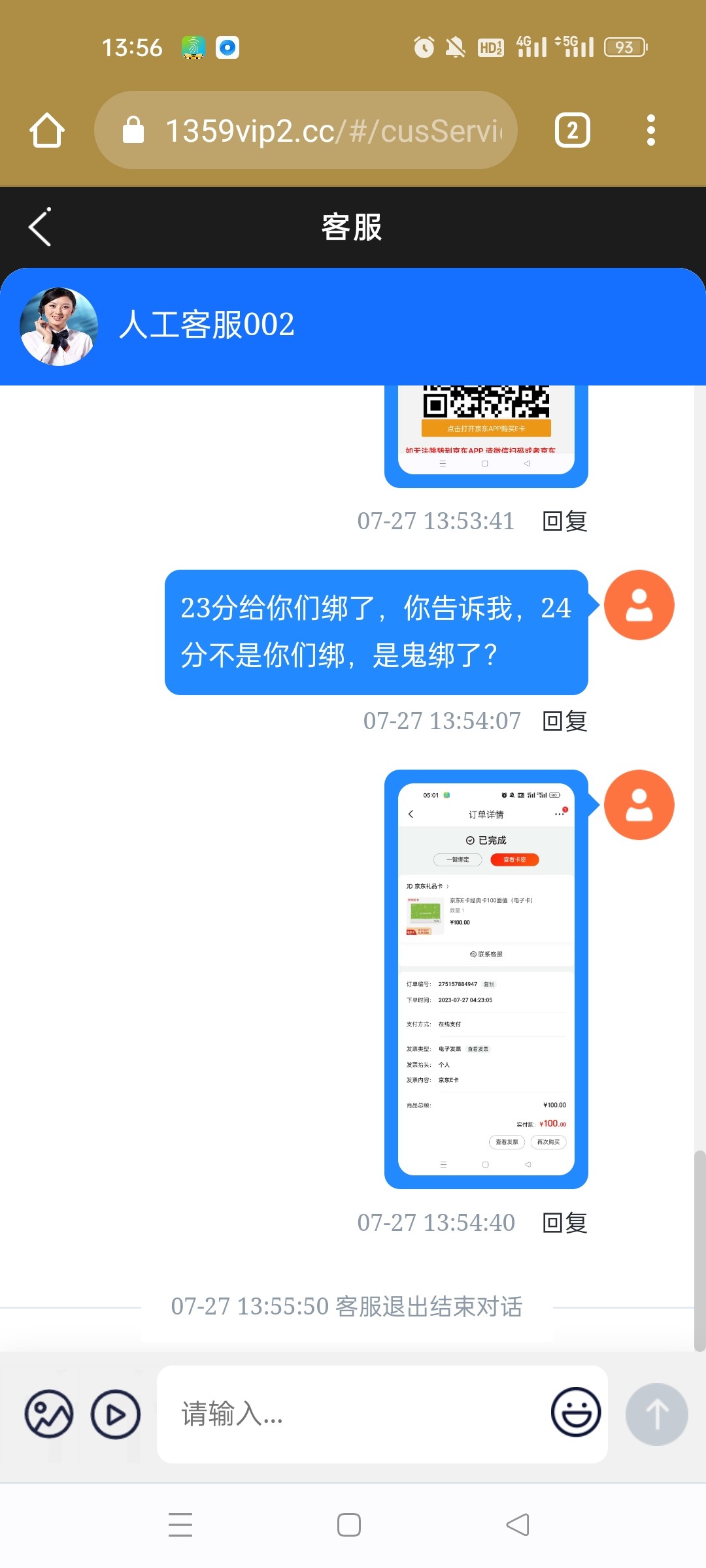Tap 回复 under the 13:54:07 message

tap(565, 721)
